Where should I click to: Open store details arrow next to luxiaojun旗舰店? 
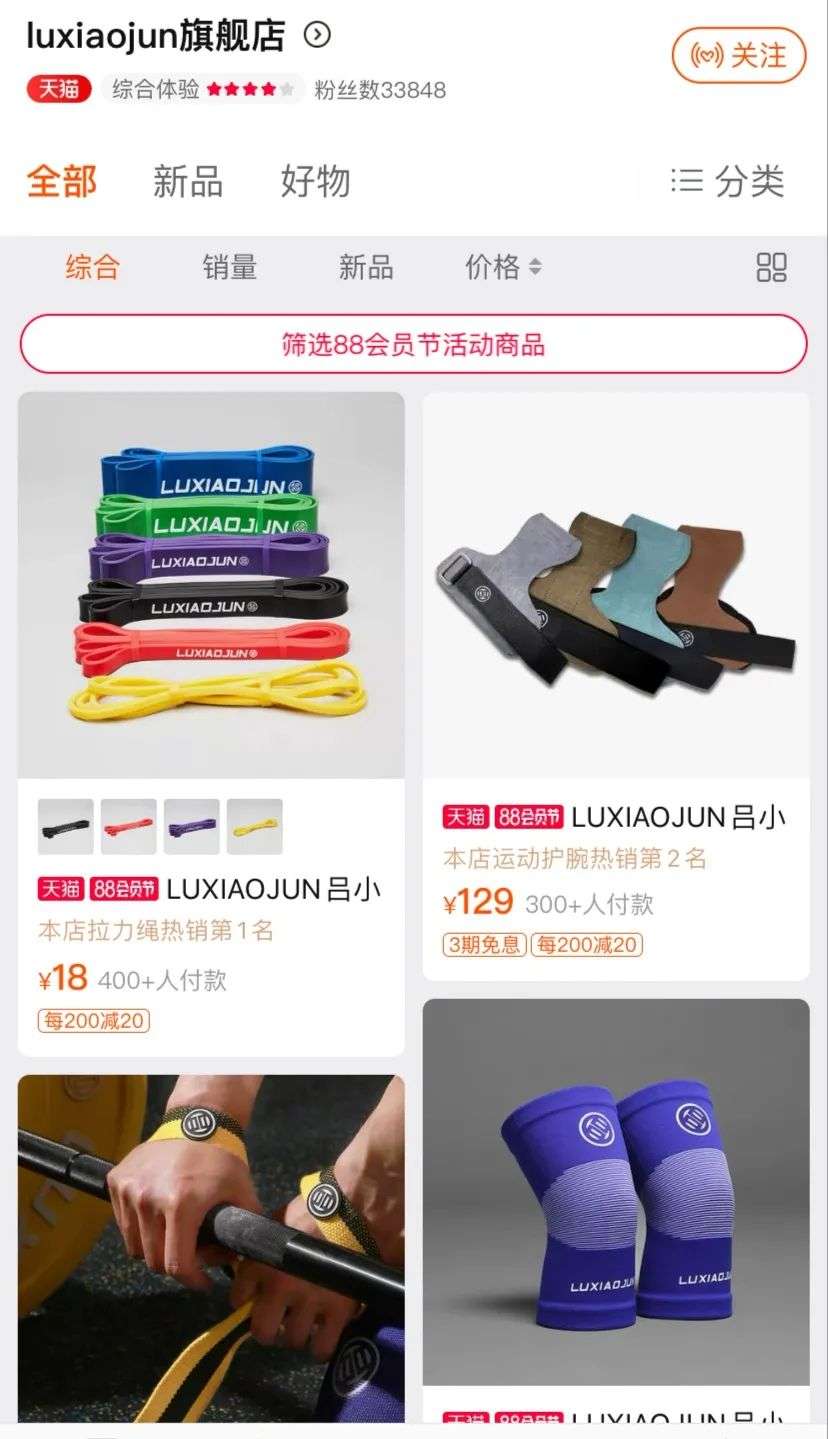tap(317, 35)
